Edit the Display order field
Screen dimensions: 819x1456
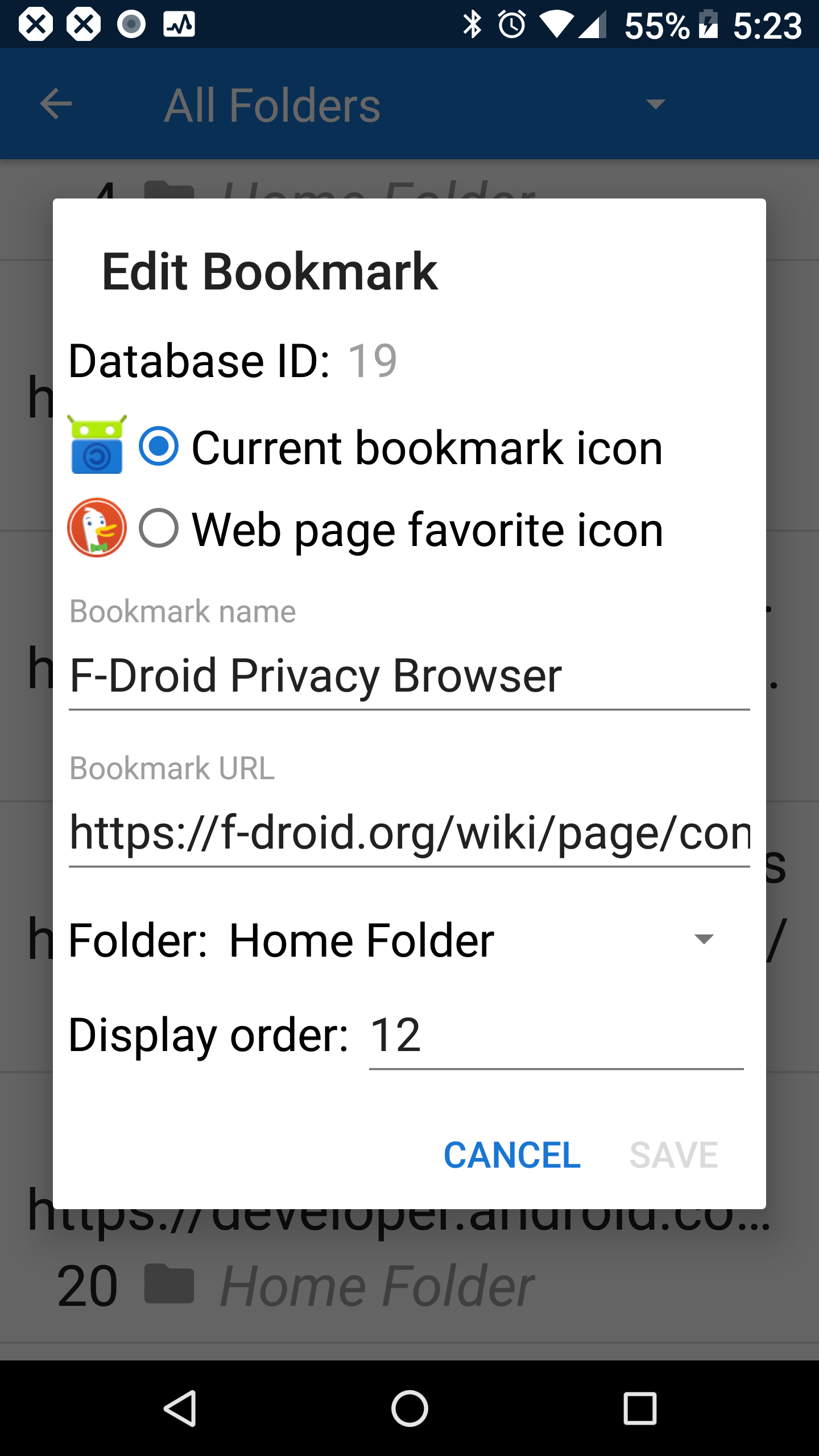[556, 1035]
